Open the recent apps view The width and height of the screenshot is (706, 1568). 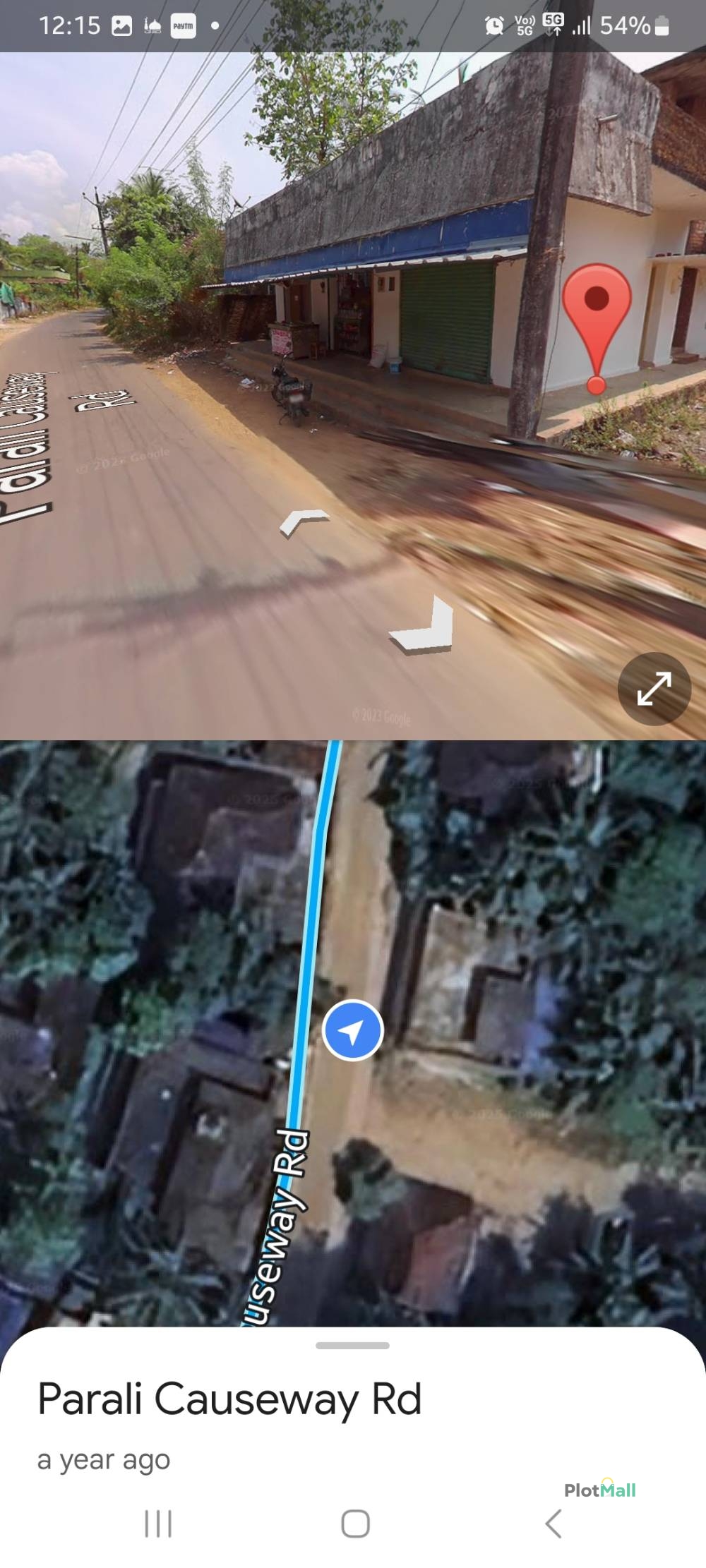(157, 1524)
